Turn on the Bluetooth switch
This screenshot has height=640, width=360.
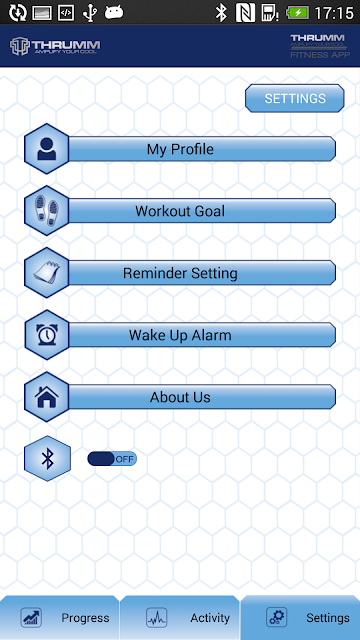[112, 459]
